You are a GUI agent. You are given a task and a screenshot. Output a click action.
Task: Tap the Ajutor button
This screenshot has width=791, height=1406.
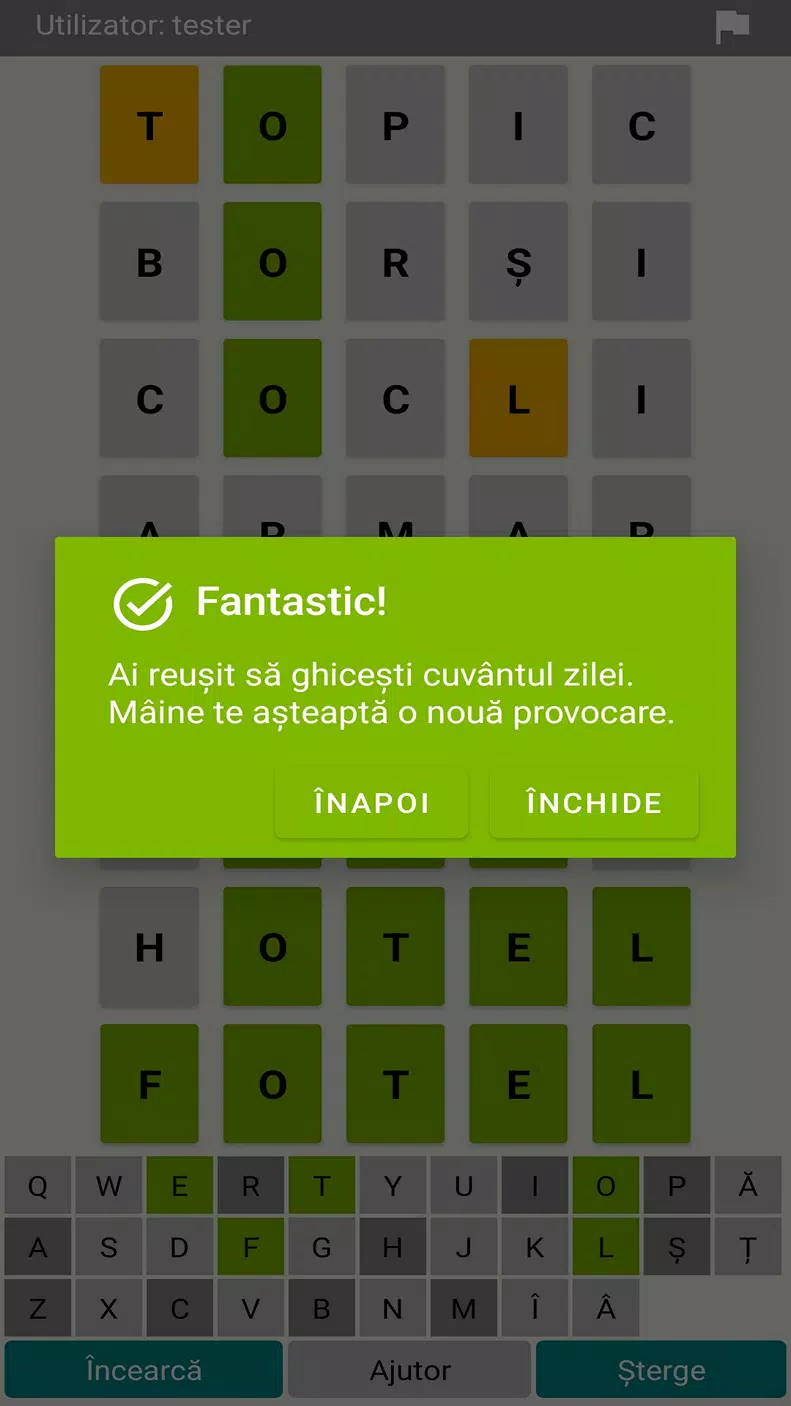[409, 1370]
